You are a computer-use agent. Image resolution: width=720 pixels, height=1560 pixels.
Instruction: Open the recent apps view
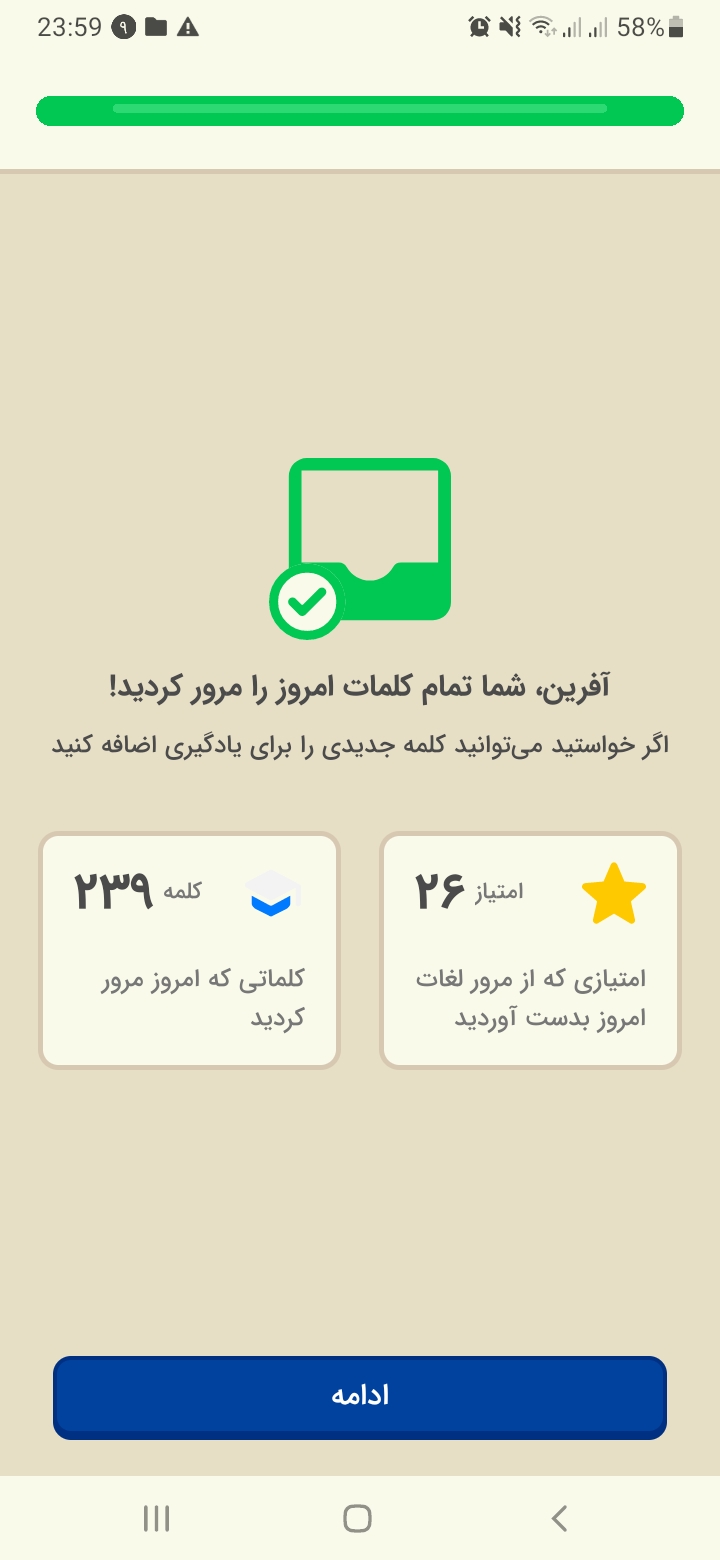pos(156,1518)
